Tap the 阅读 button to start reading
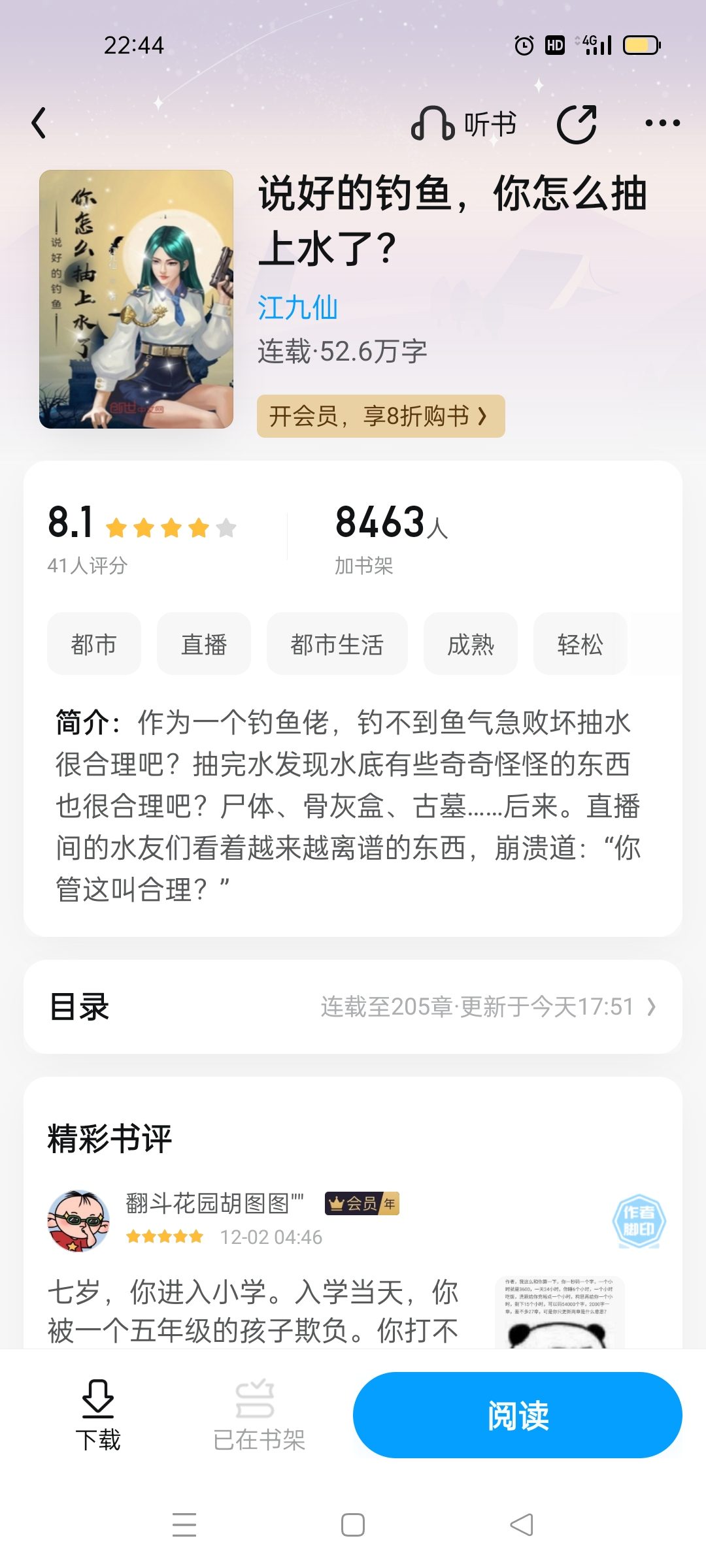Screen dimensions: 706x1568 (x=518, y=1414)
